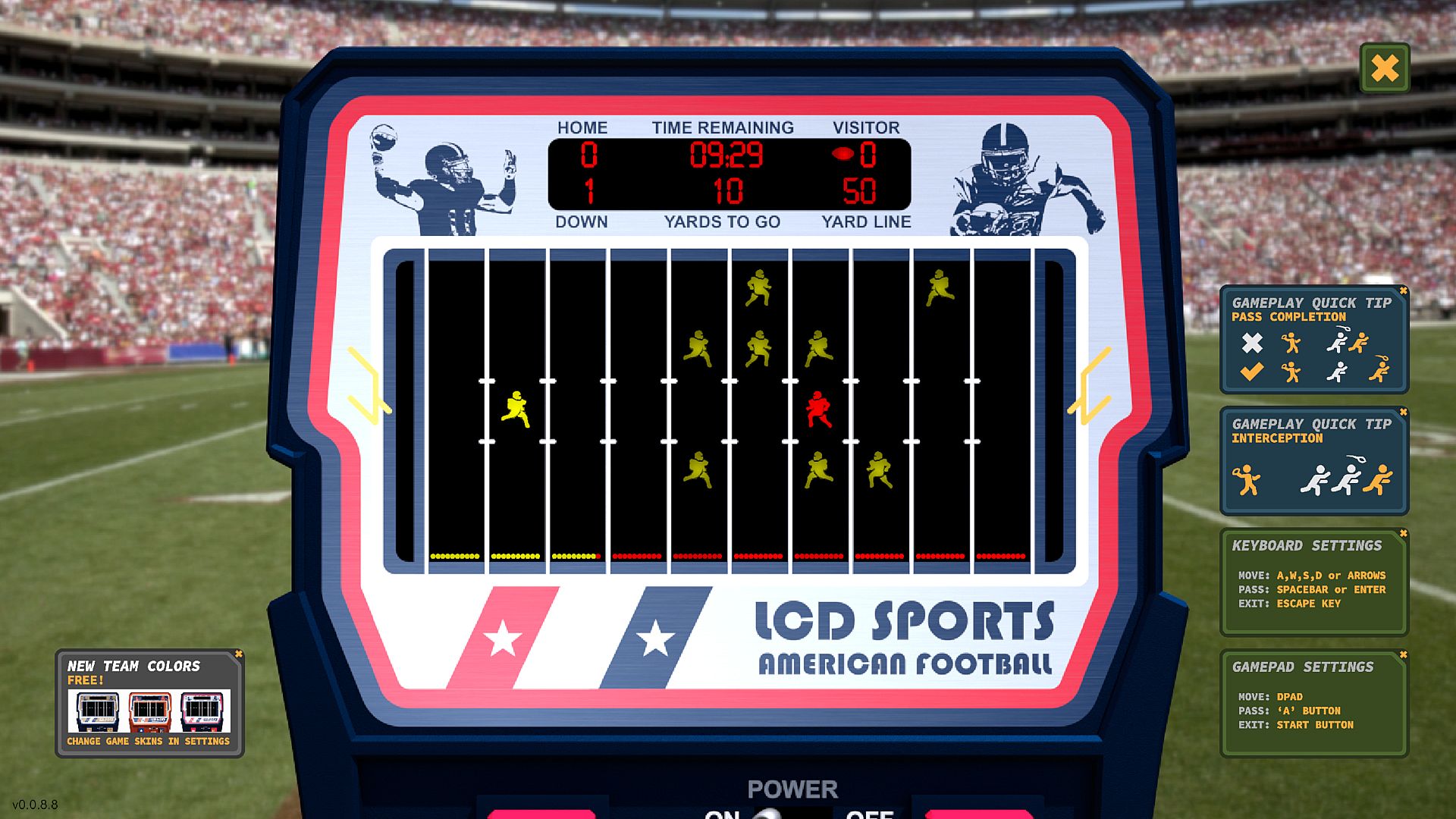The image size is (1456, 819).
Task: Close the game with the green X button
Action: pyautogui.click(x=1385, y=69)
